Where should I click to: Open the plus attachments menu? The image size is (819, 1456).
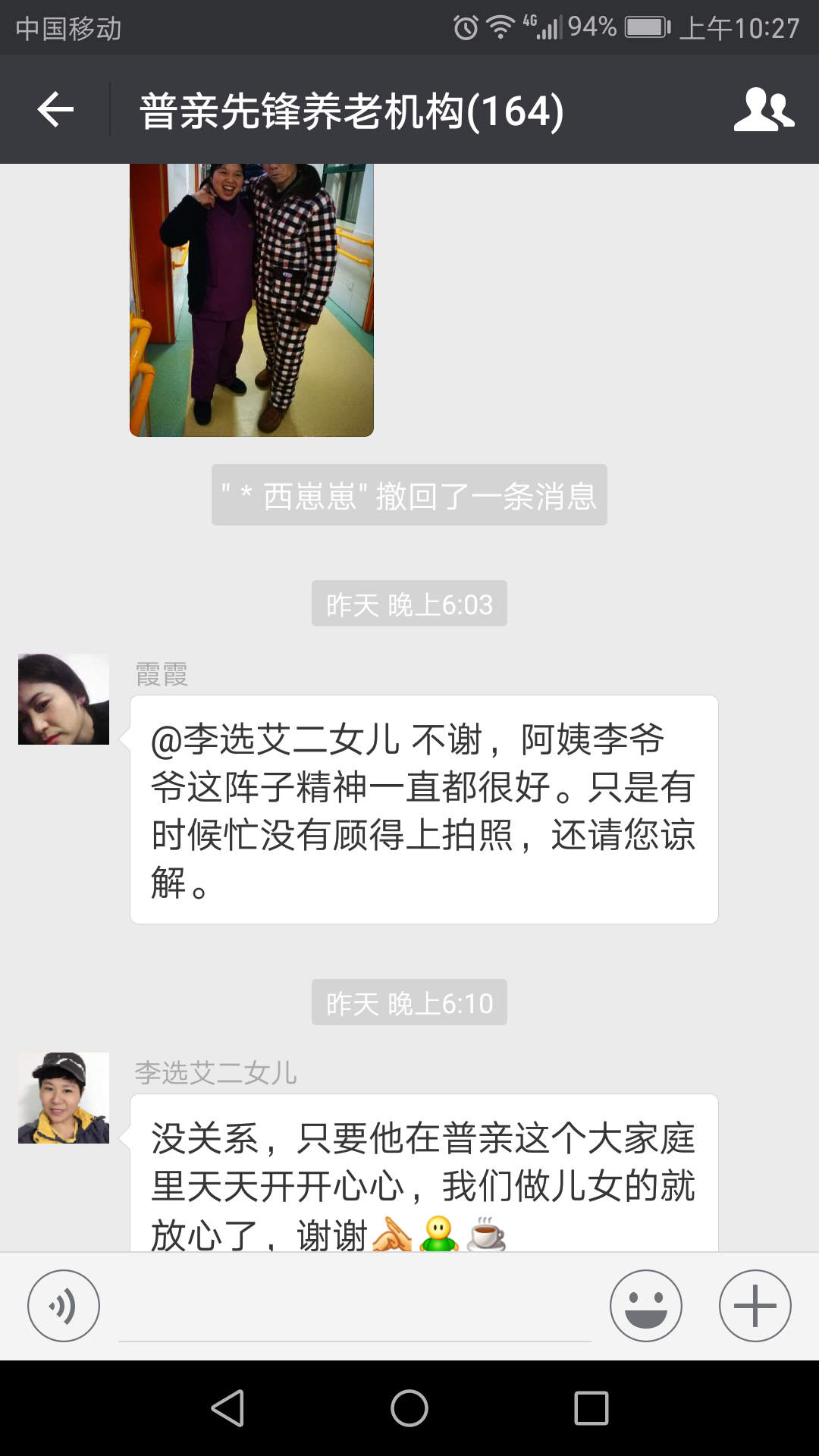755,1306
